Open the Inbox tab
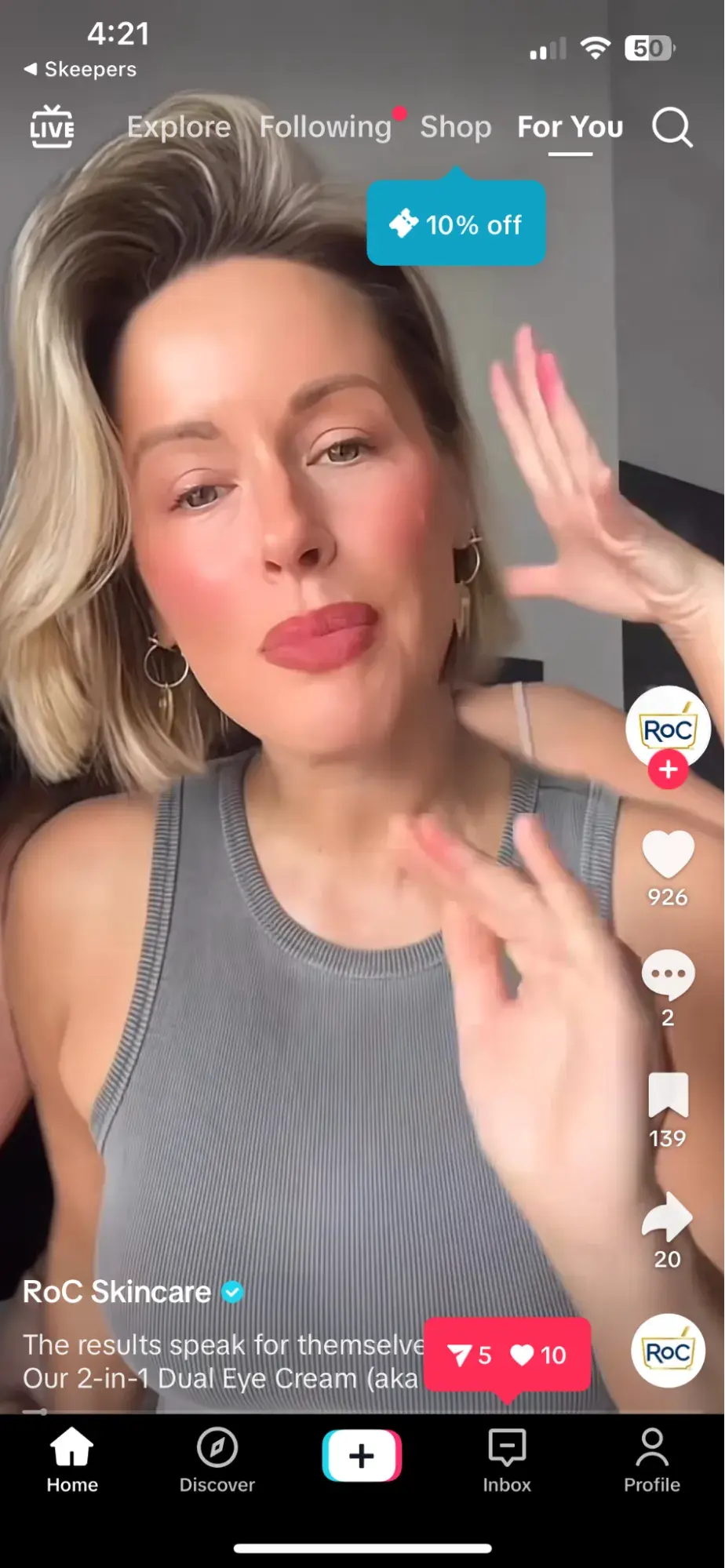The image size is (725, 1568). click(x=507, y=1460)
